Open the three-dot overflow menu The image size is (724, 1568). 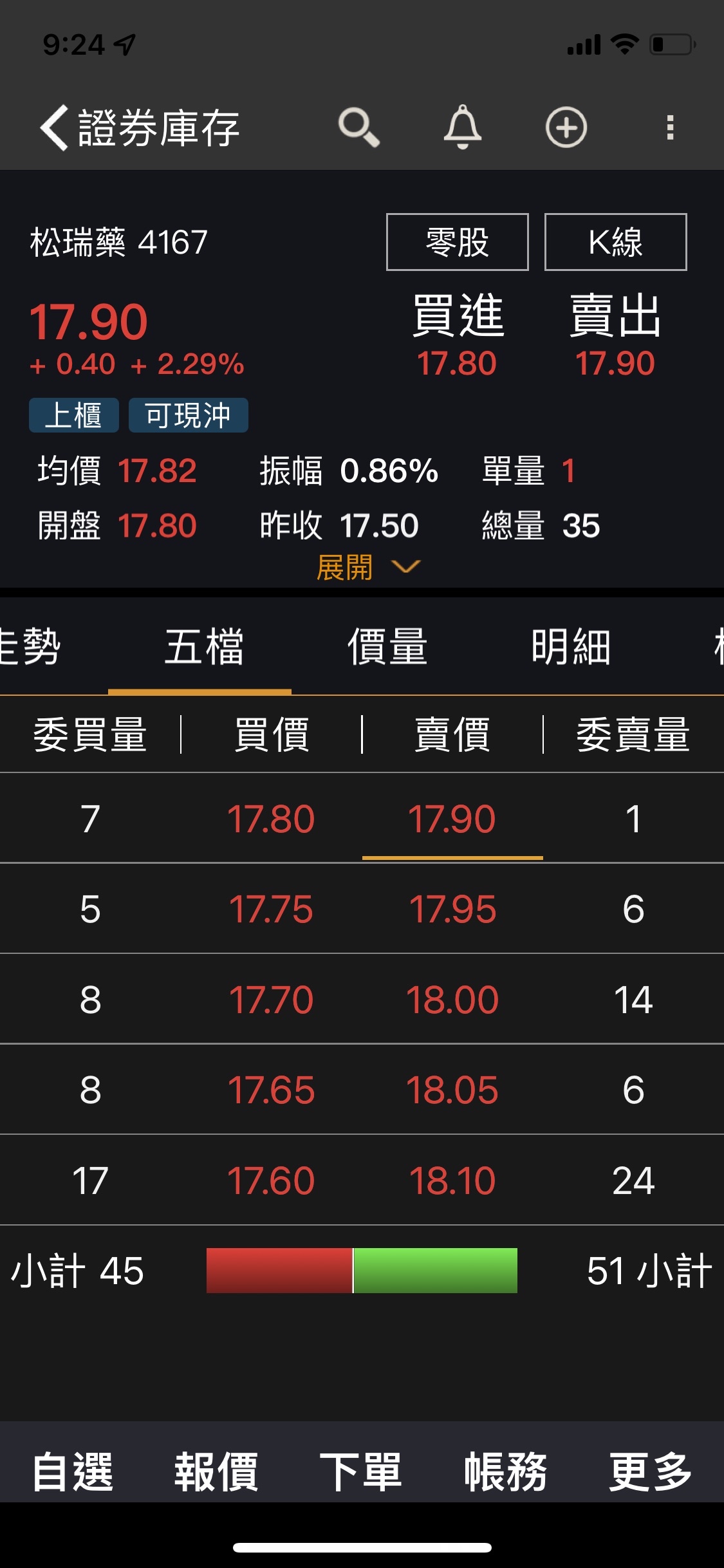click(670, 127)
